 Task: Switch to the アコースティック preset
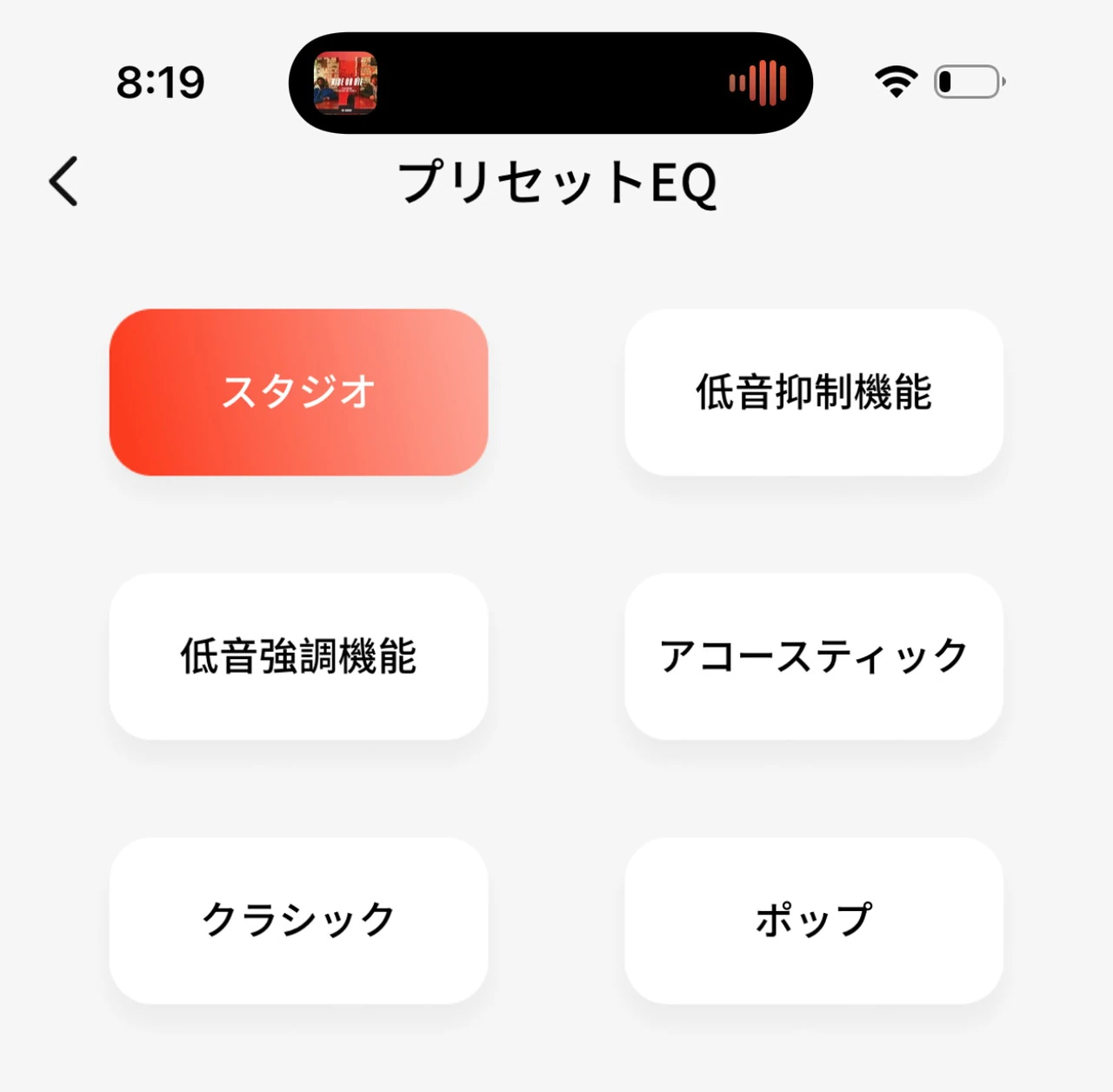[813, 656]
